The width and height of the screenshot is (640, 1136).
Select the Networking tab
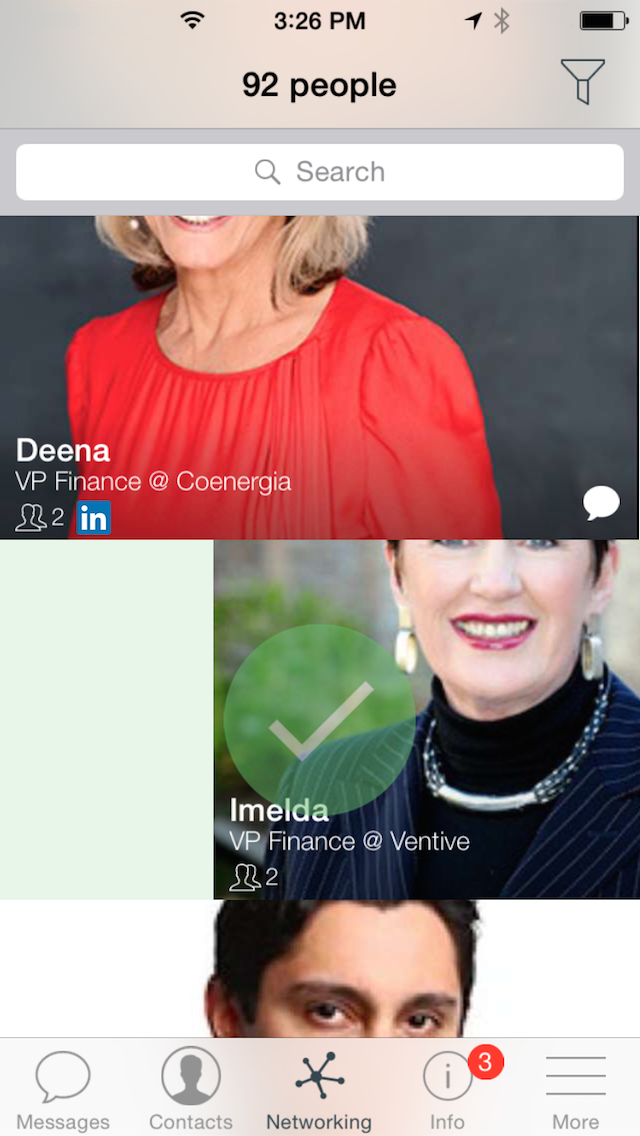tap(319, 1090)
